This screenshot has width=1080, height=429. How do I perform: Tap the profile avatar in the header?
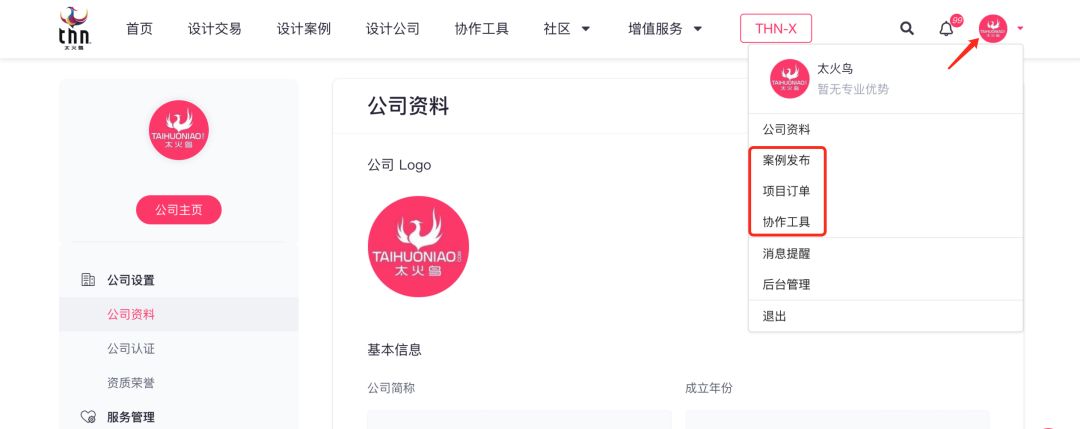click(x=993, y=28)
